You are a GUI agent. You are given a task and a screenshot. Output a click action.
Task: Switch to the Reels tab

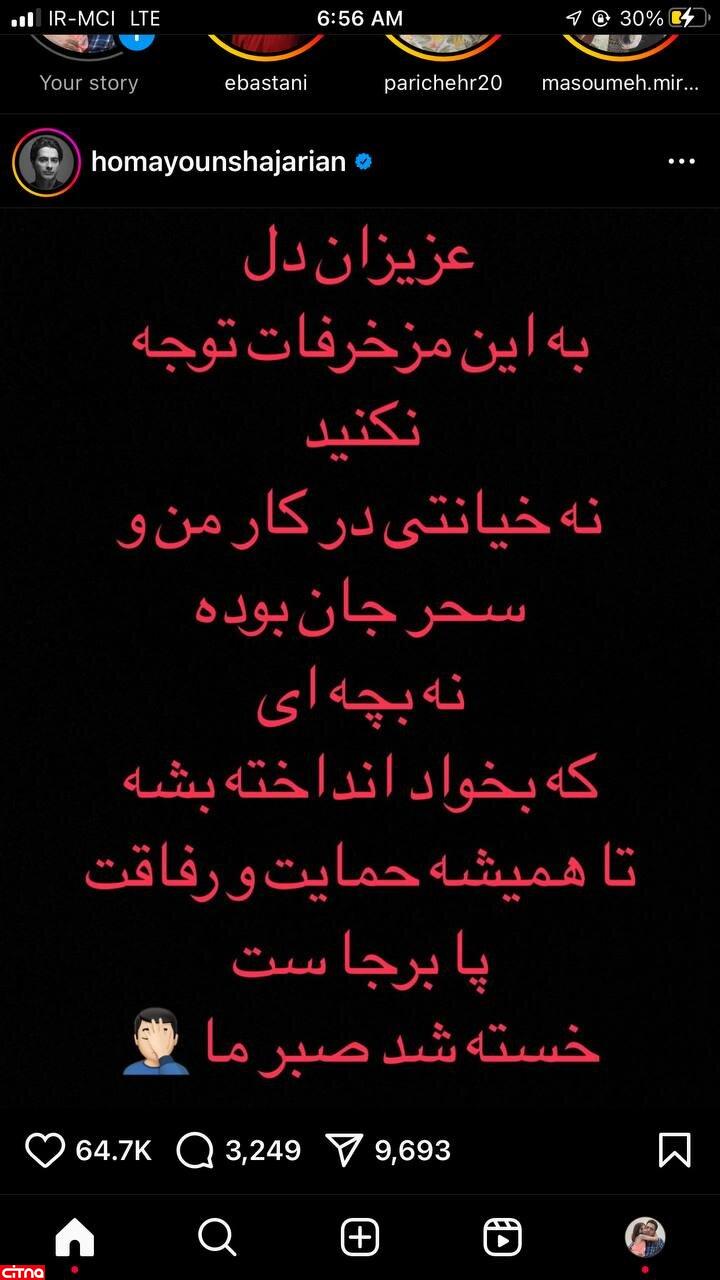[502, 1238]
